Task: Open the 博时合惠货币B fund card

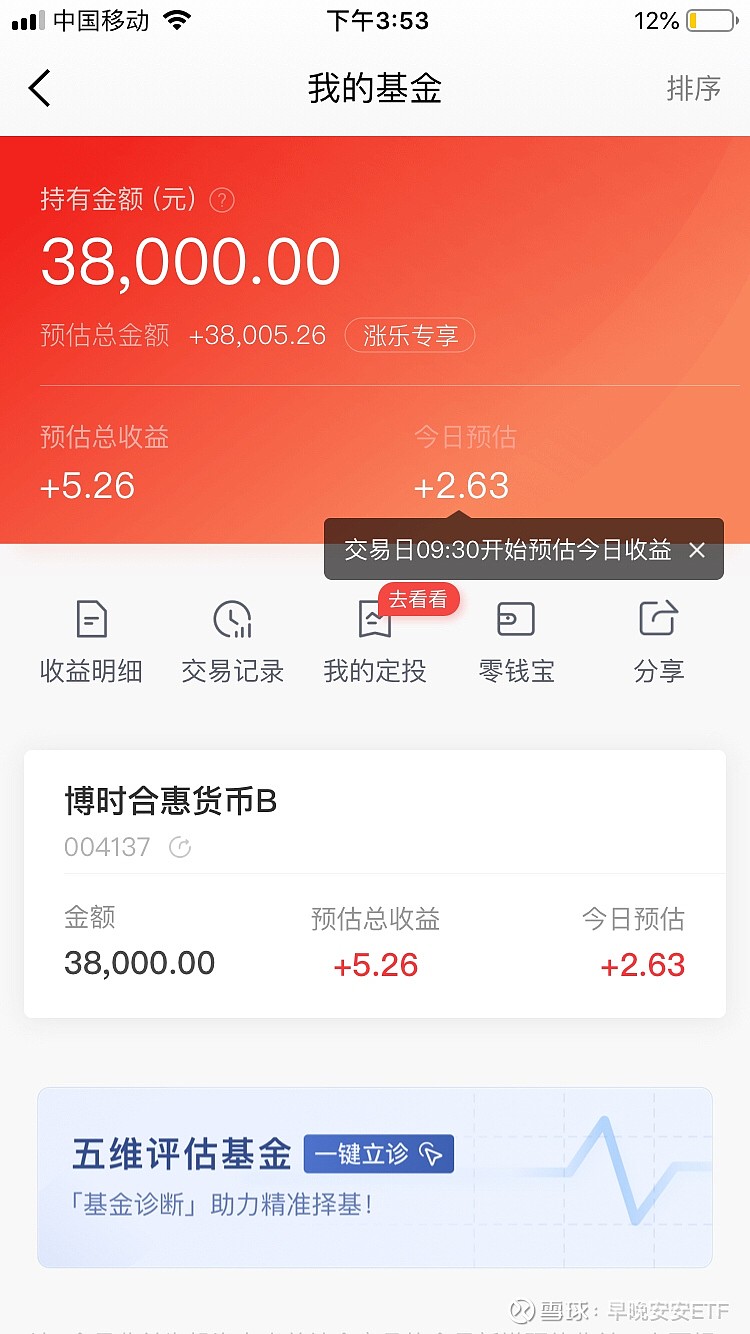Action: click(x=375, y=884)
